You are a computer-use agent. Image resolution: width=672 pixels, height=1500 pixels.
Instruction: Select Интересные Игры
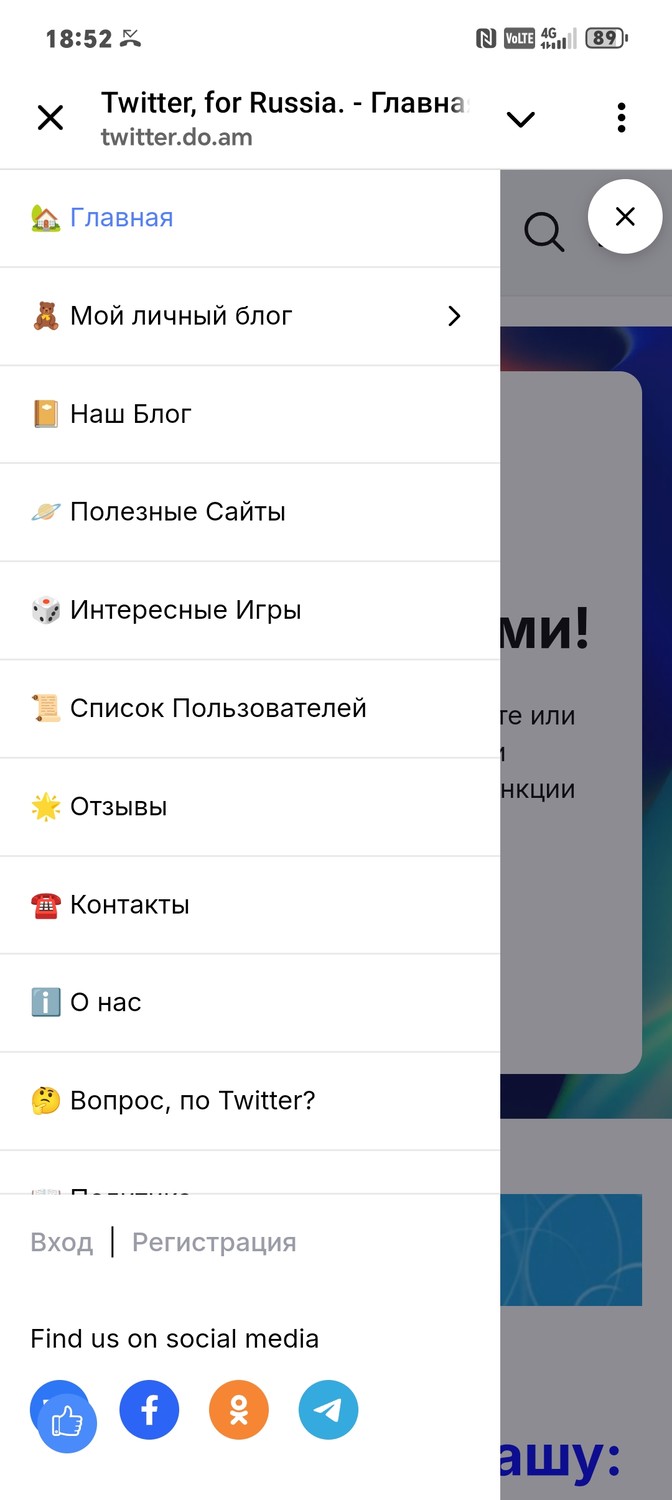[250, 610]
